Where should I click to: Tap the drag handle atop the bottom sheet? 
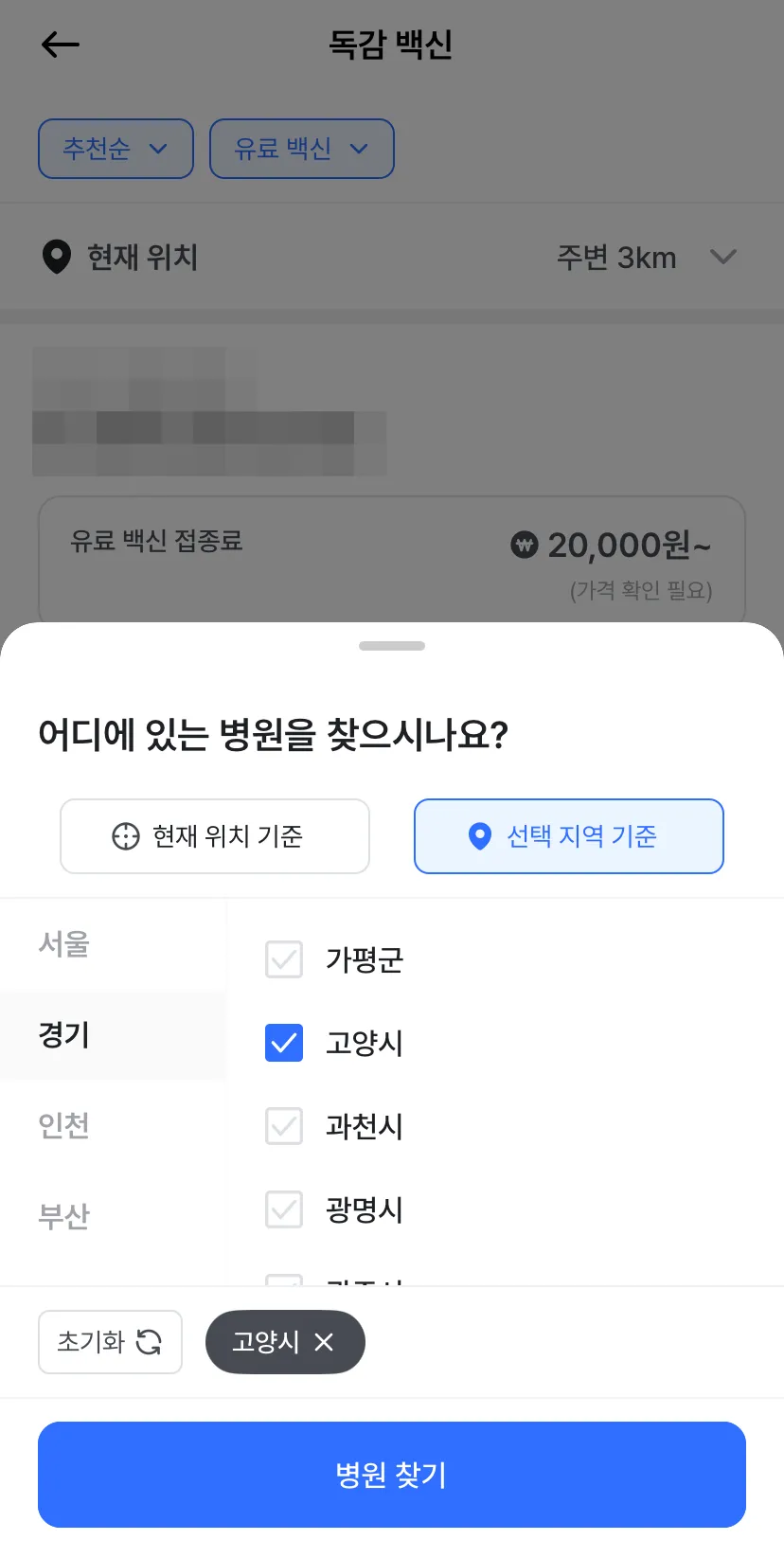pyautogui.click(x=391, y=645)
